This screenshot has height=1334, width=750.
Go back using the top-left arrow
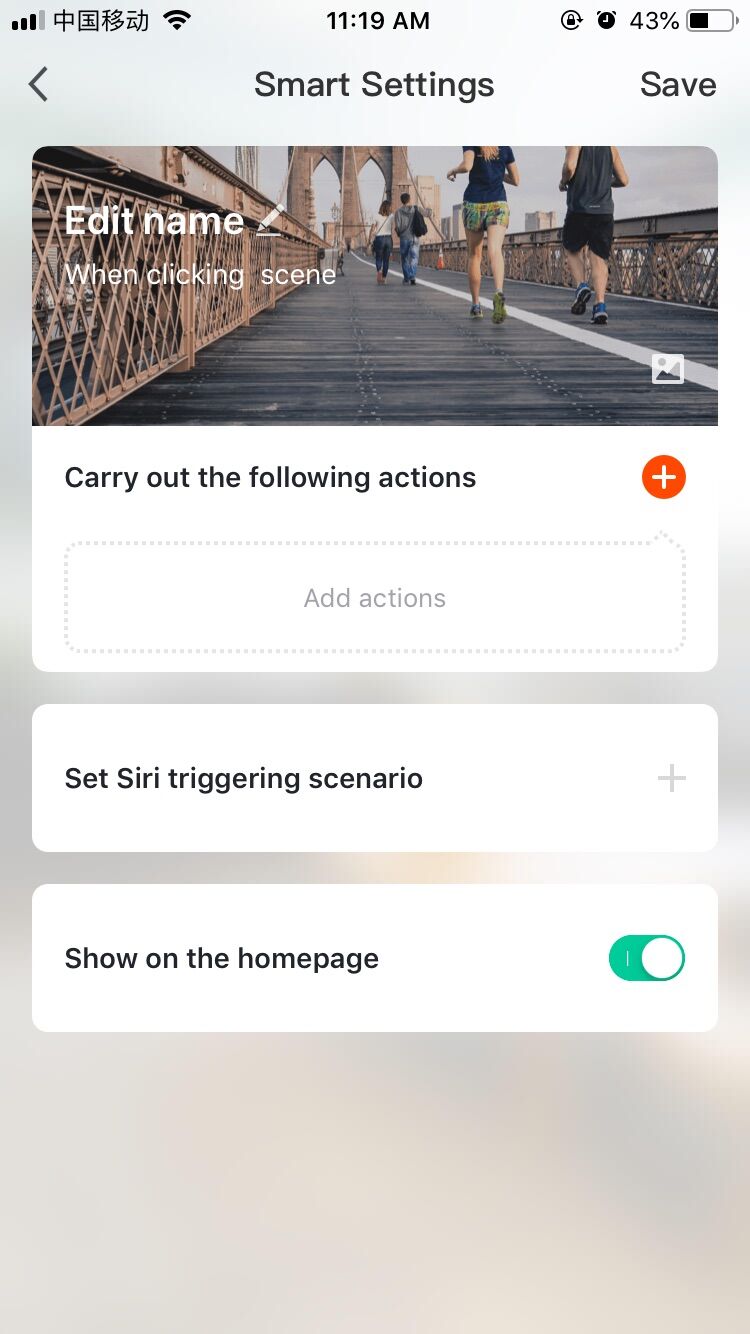point(38,85)
